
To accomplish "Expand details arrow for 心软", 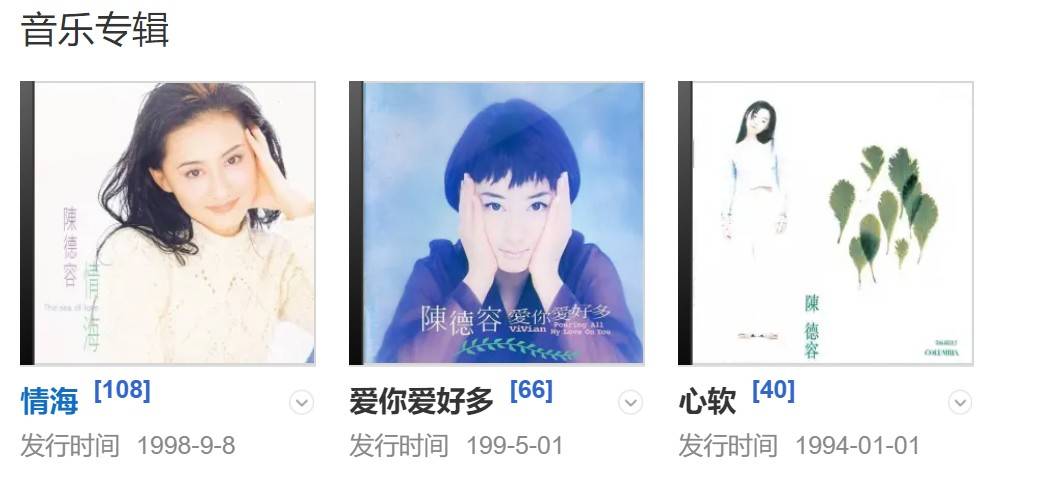I will click(959, 402).
